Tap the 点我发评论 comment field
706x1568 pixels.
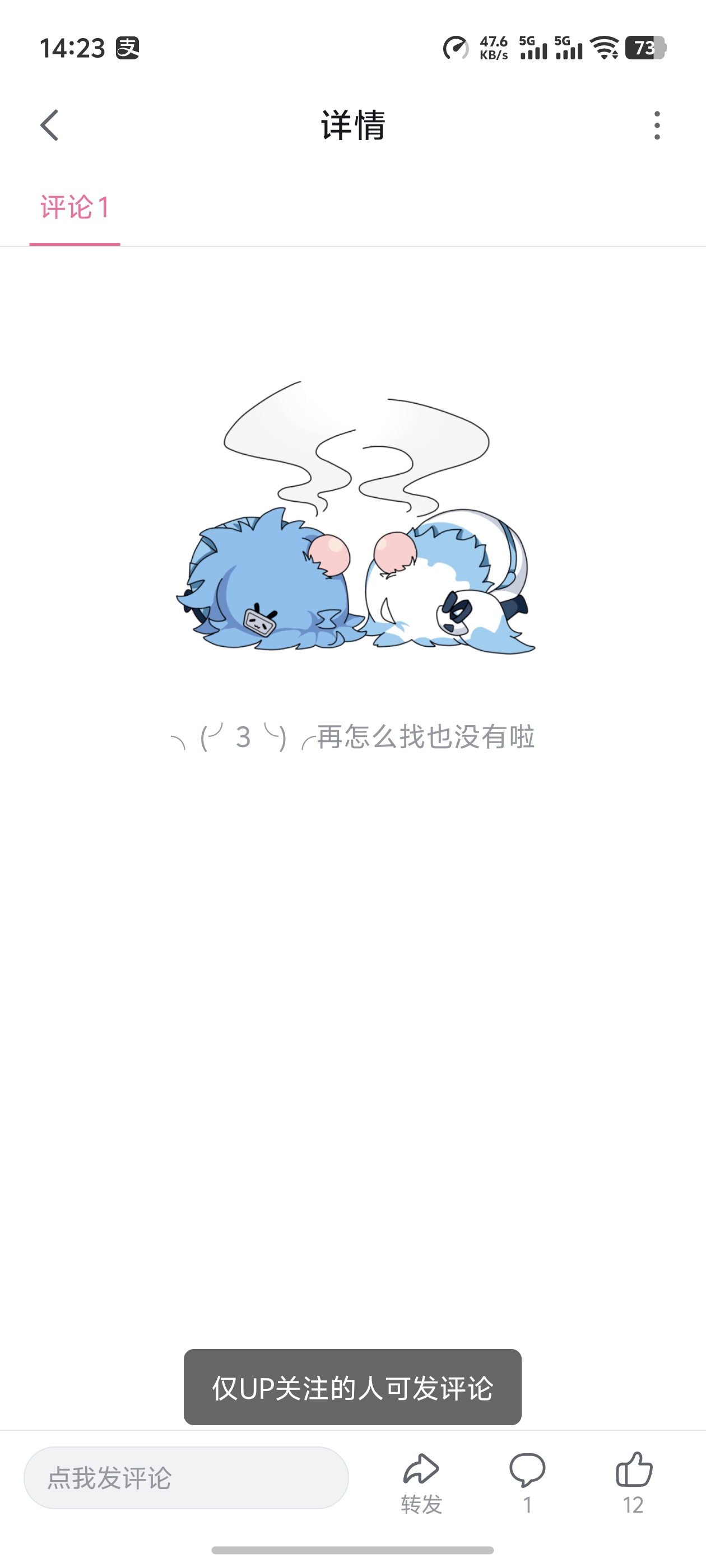[187, 1478]
